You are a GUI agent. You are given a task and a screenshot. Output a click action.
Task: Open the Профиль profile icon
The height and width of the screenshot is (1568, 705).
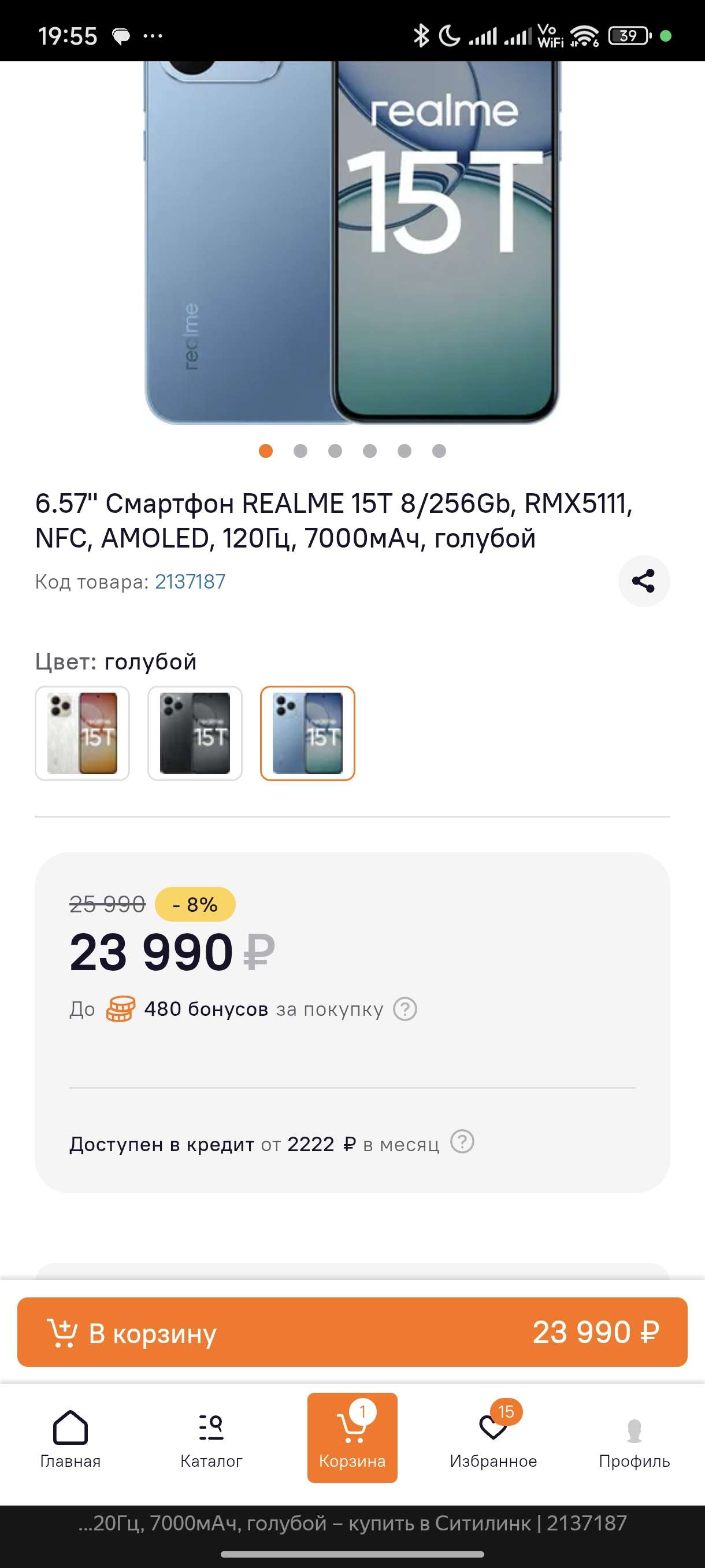coord(635,1432)
